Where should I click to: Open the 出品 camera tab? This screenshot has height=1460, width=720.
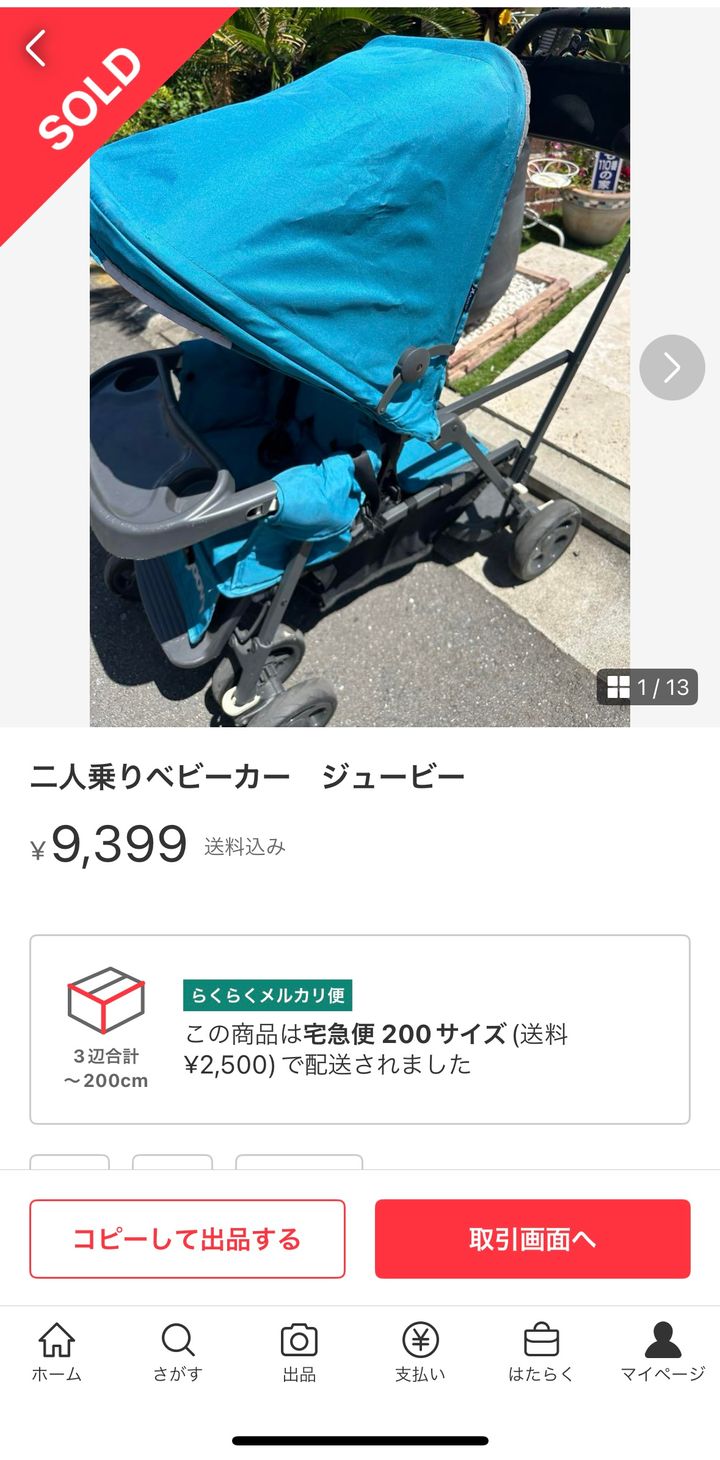299,1352
